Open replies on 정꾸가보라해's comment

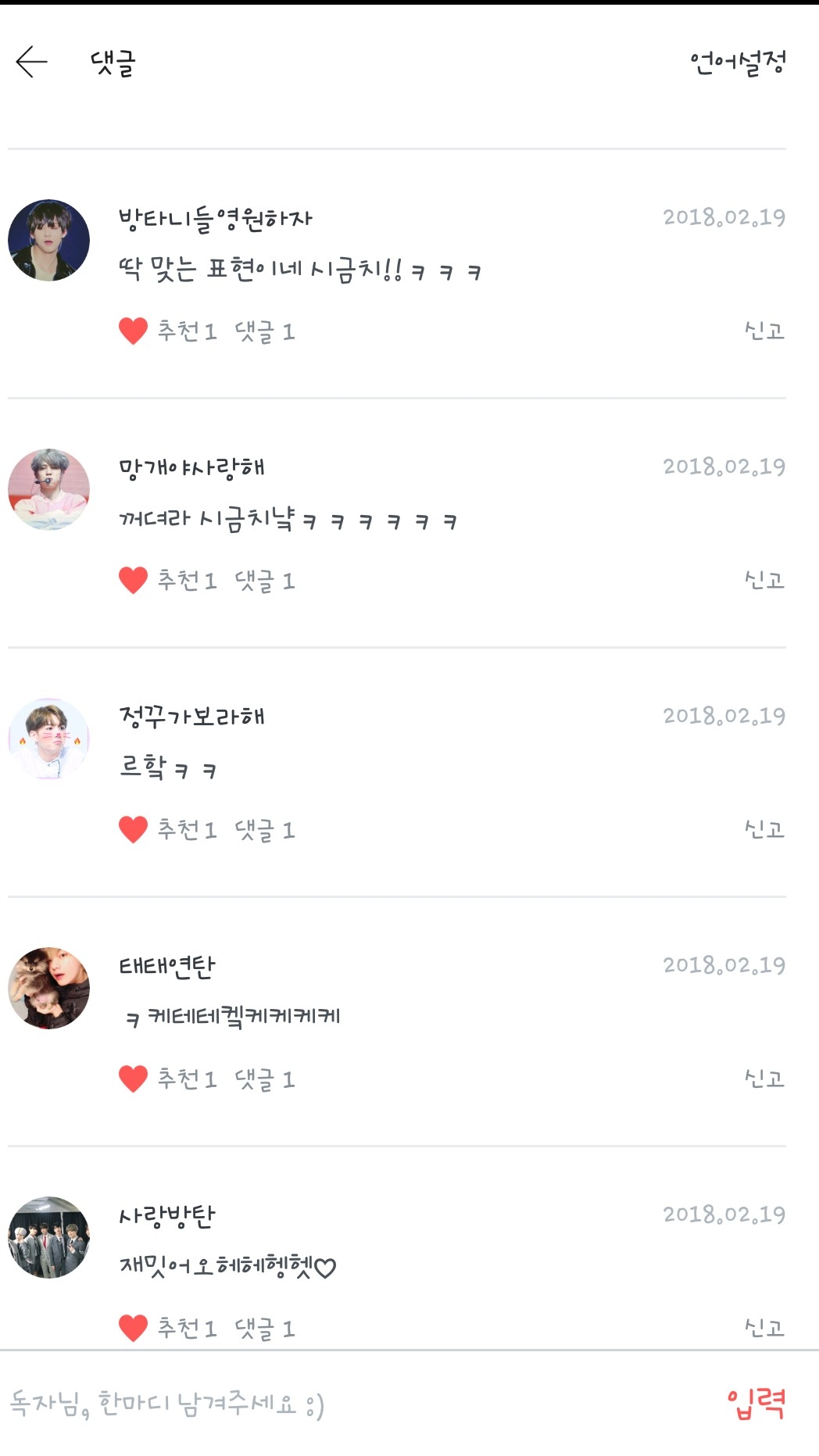tap(265, 830)
